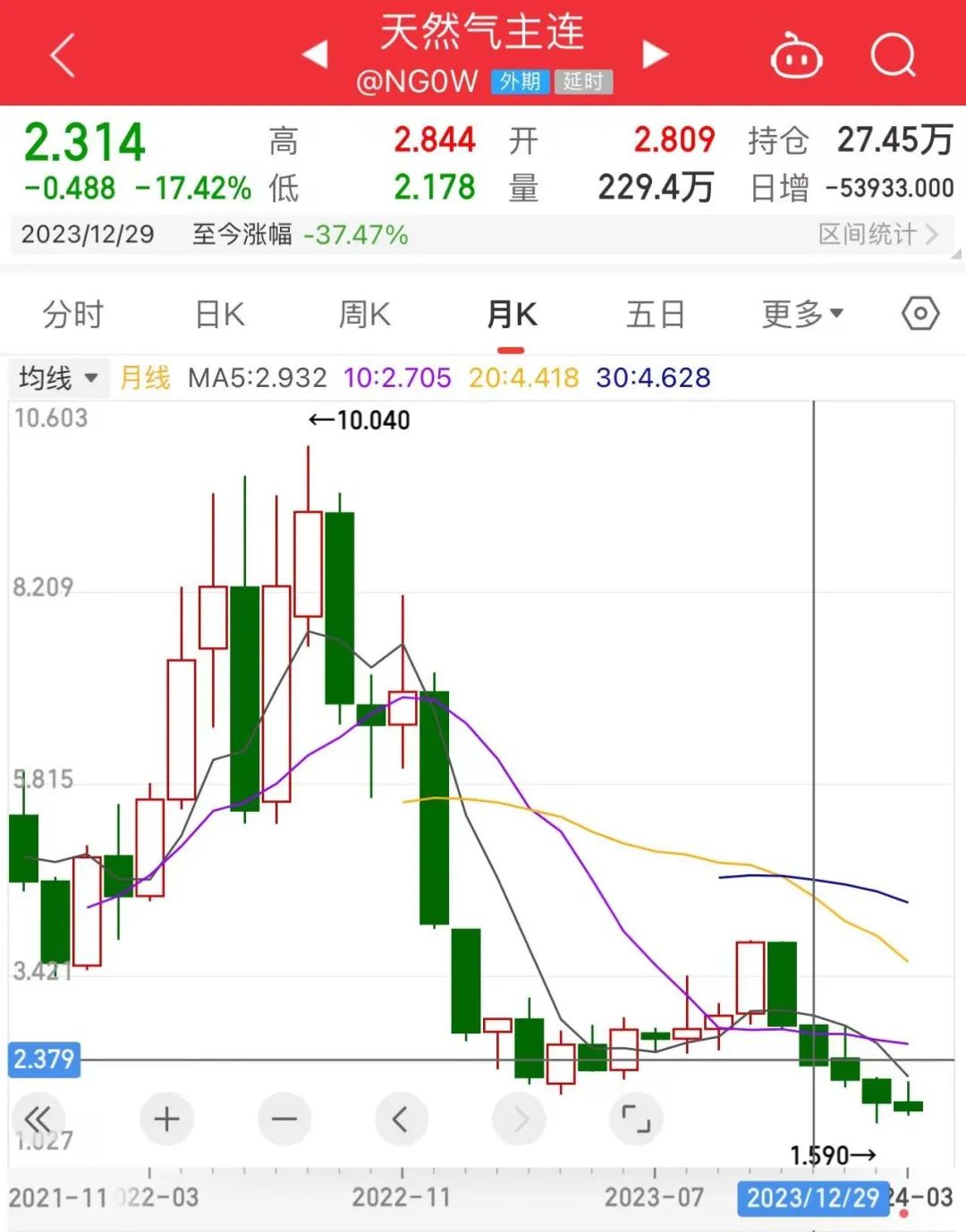This screenshot has height=1232, width=966.
Task: Move crosshair to previous candle
Action: point(401,1118)
